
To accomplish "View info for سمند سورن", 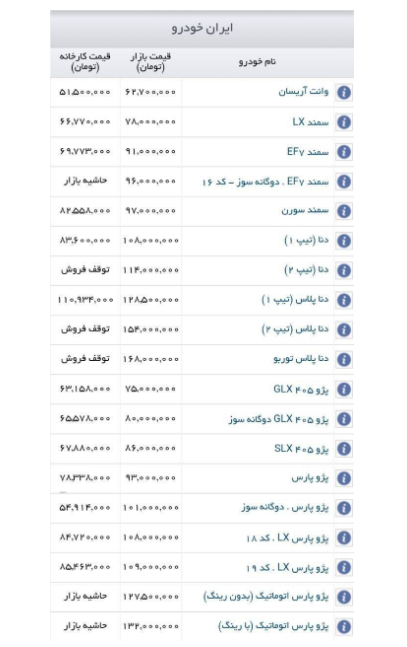I will click(344, 211).
